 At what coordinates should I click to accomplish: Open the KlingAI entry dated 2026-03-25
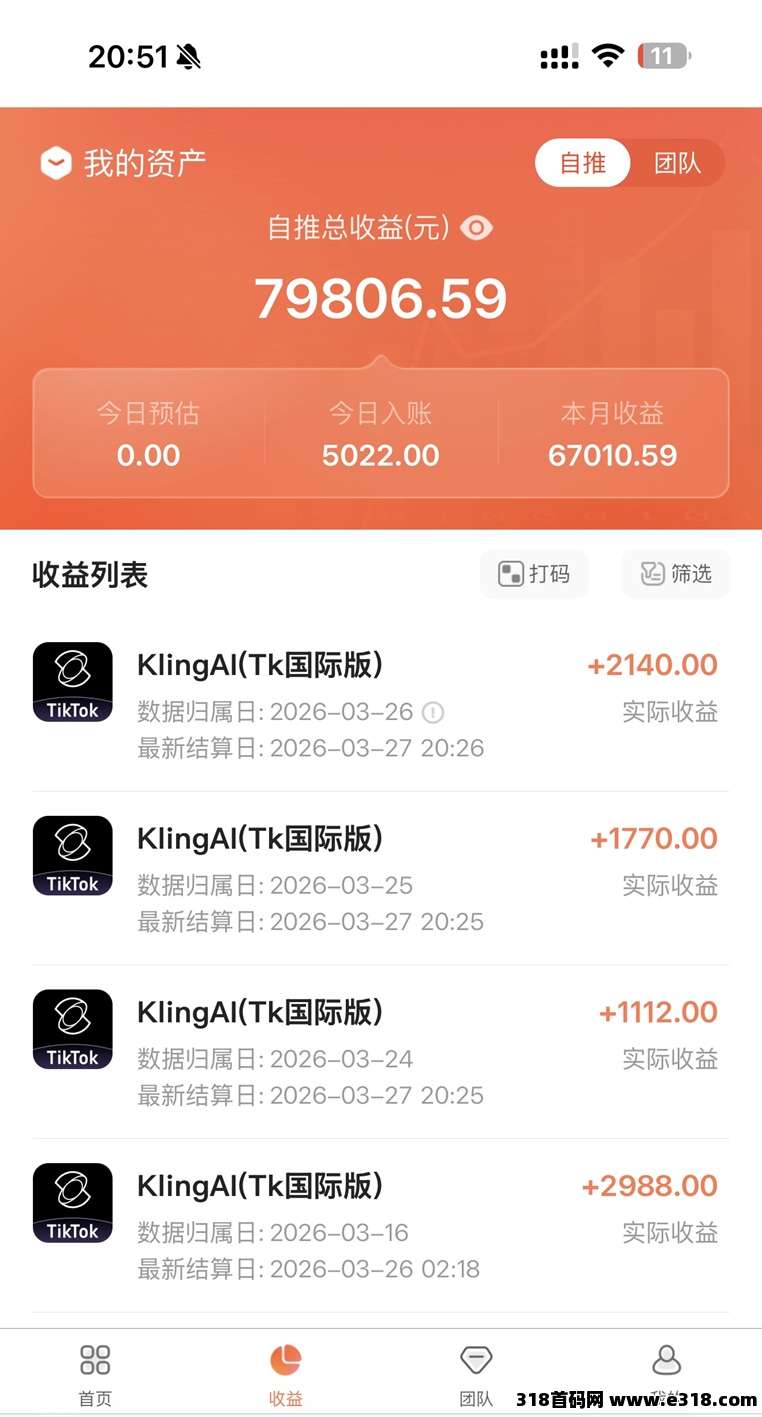[380, 878]
